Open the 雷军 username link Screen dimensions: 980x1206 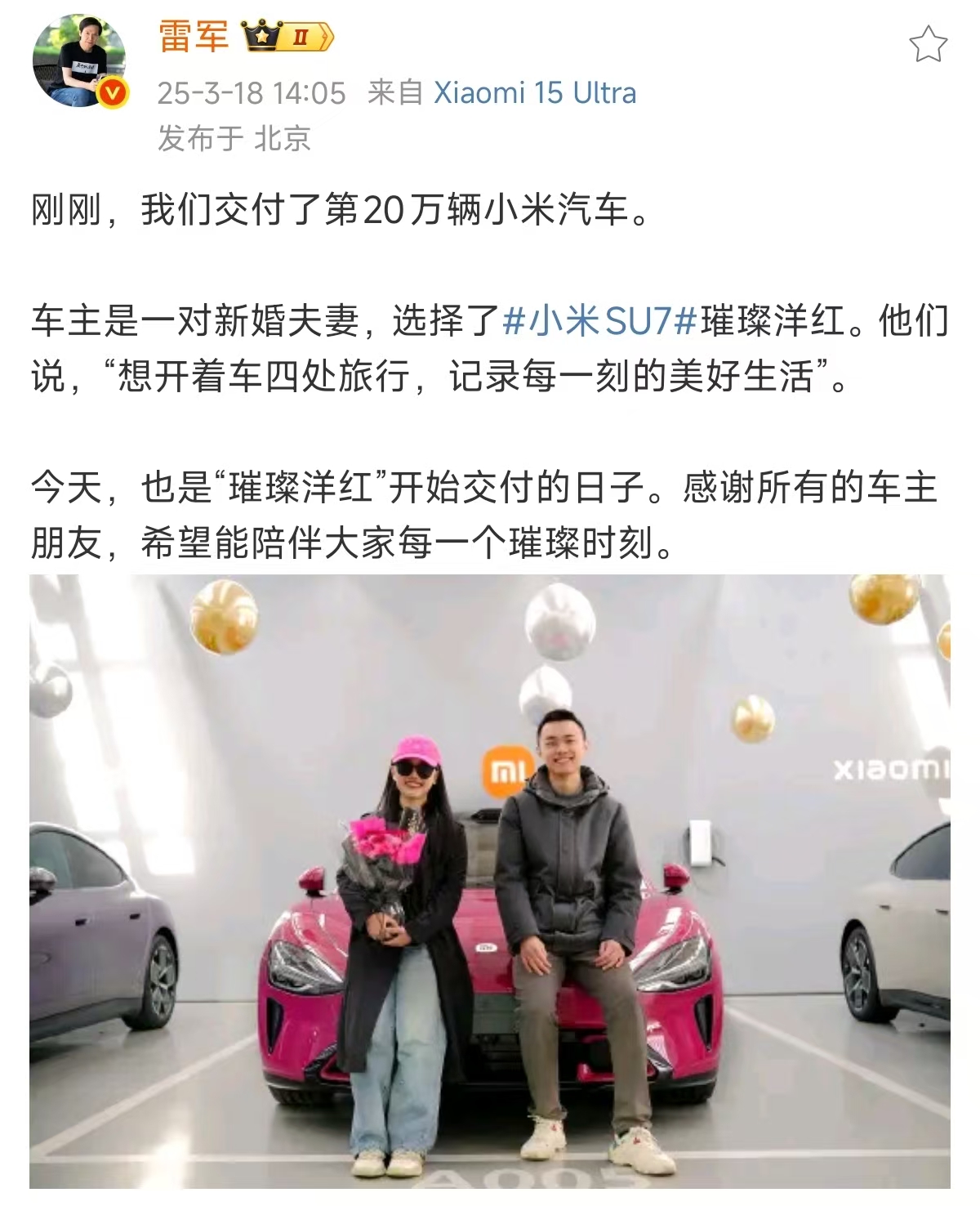point(194,38)
